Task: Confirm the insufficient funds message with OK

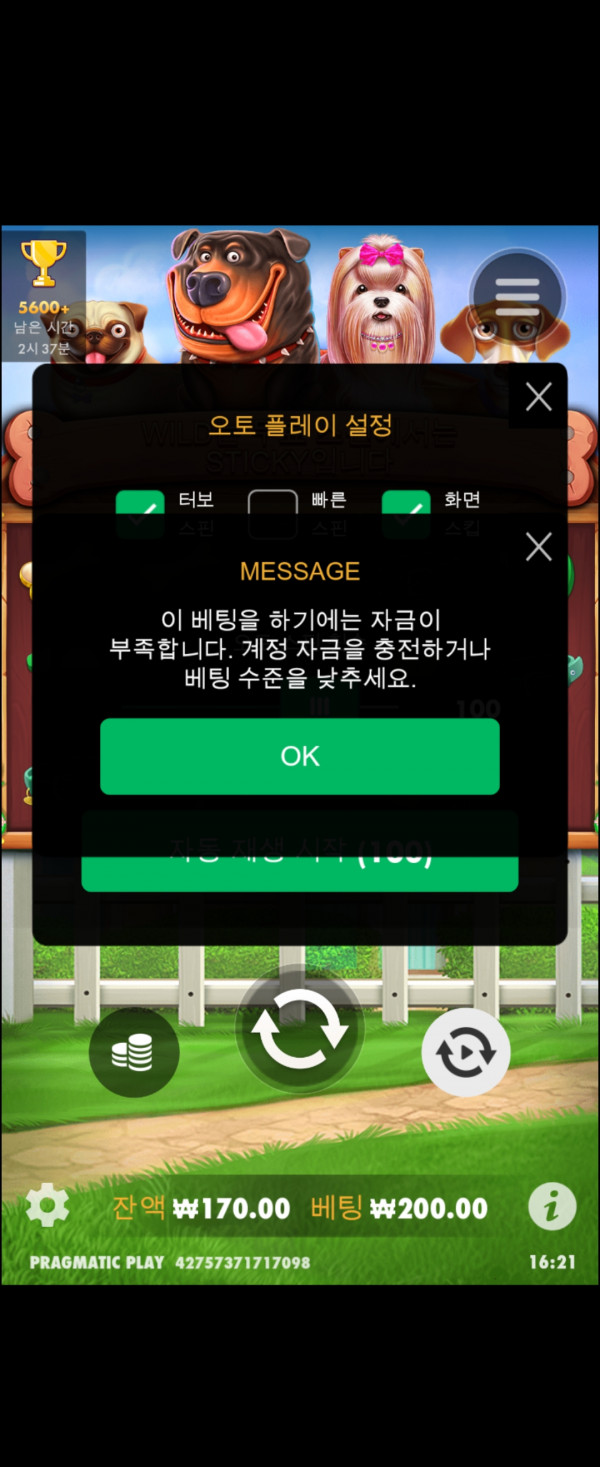Action: click(x=299, y=756)
